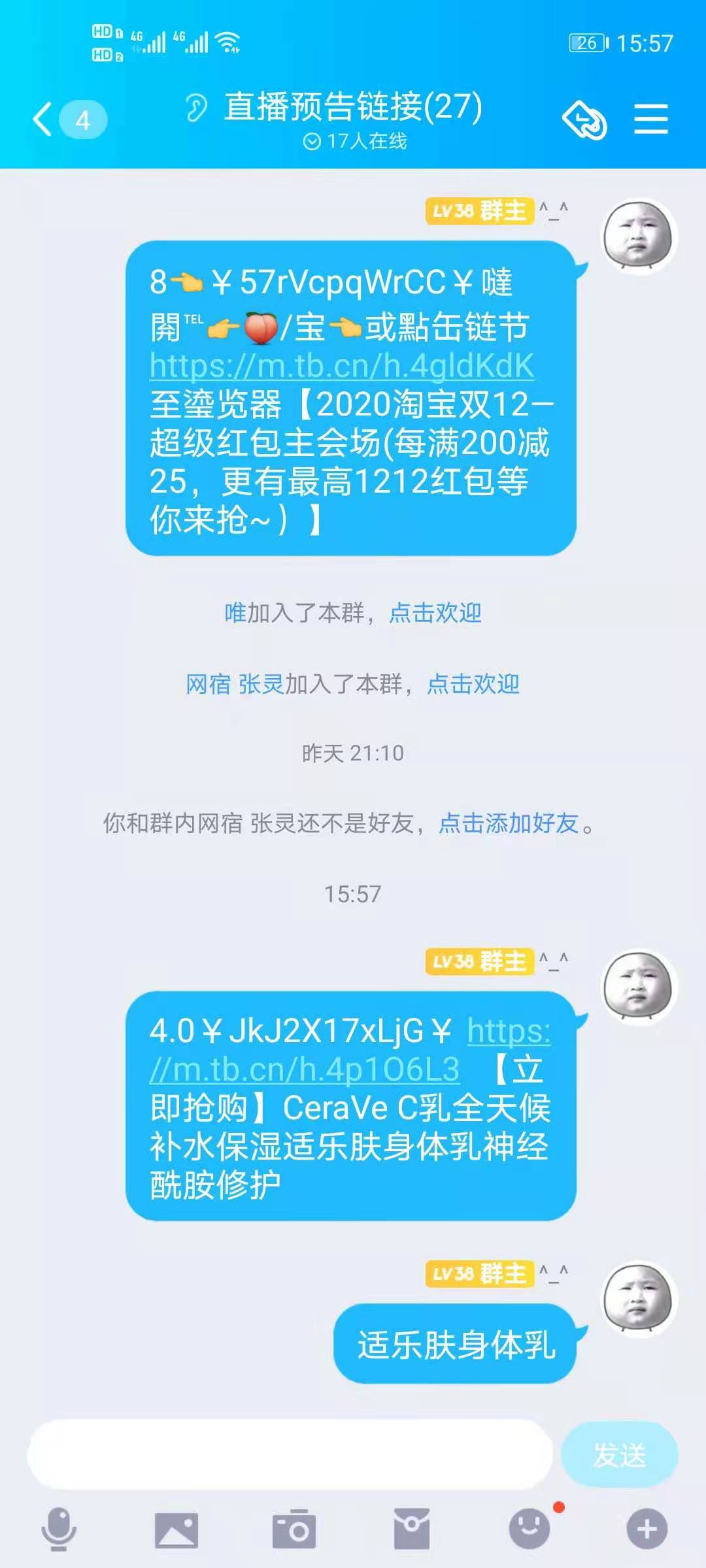Open the camera to take a photo

click(x=294, y=1529)
